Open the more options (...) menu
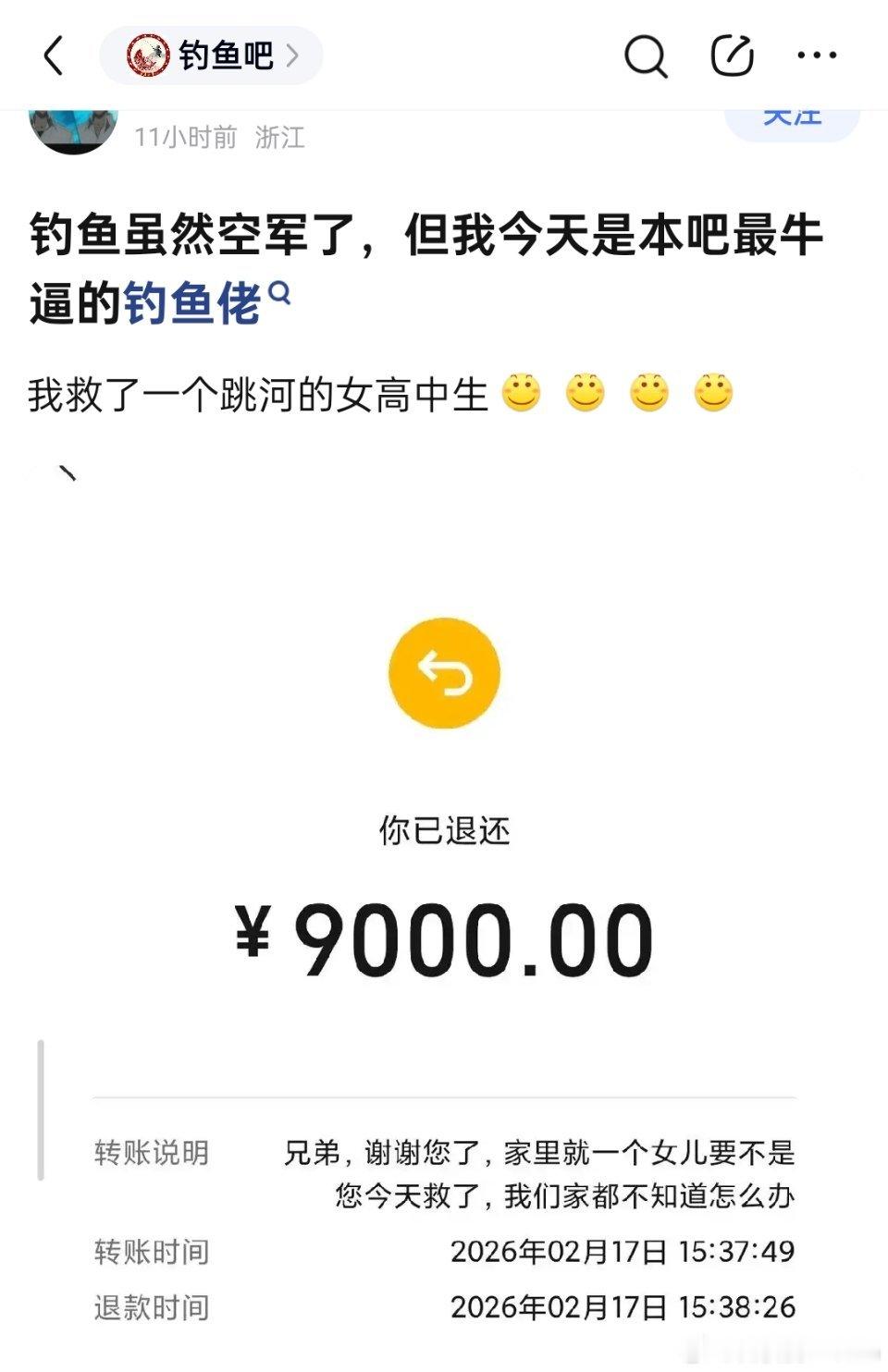 [x=818, y=57]
